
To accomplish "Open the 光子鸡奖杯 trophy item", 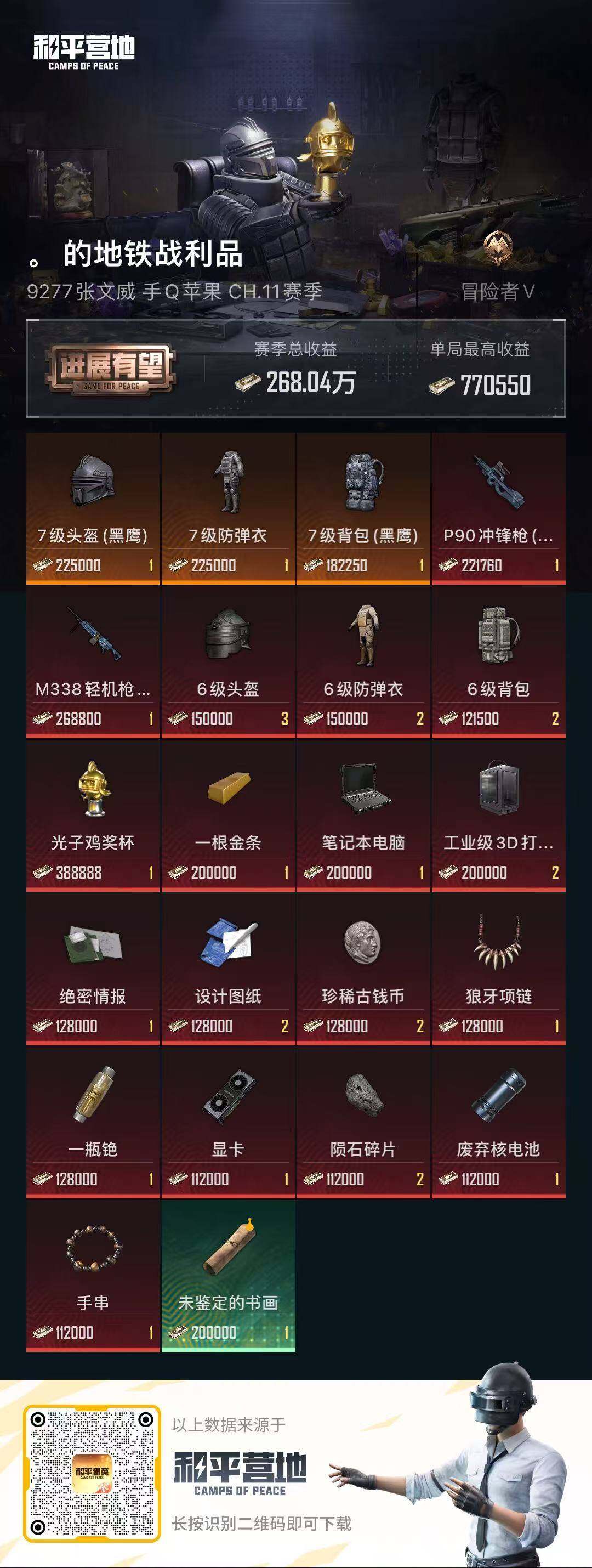I will (94, 788).
